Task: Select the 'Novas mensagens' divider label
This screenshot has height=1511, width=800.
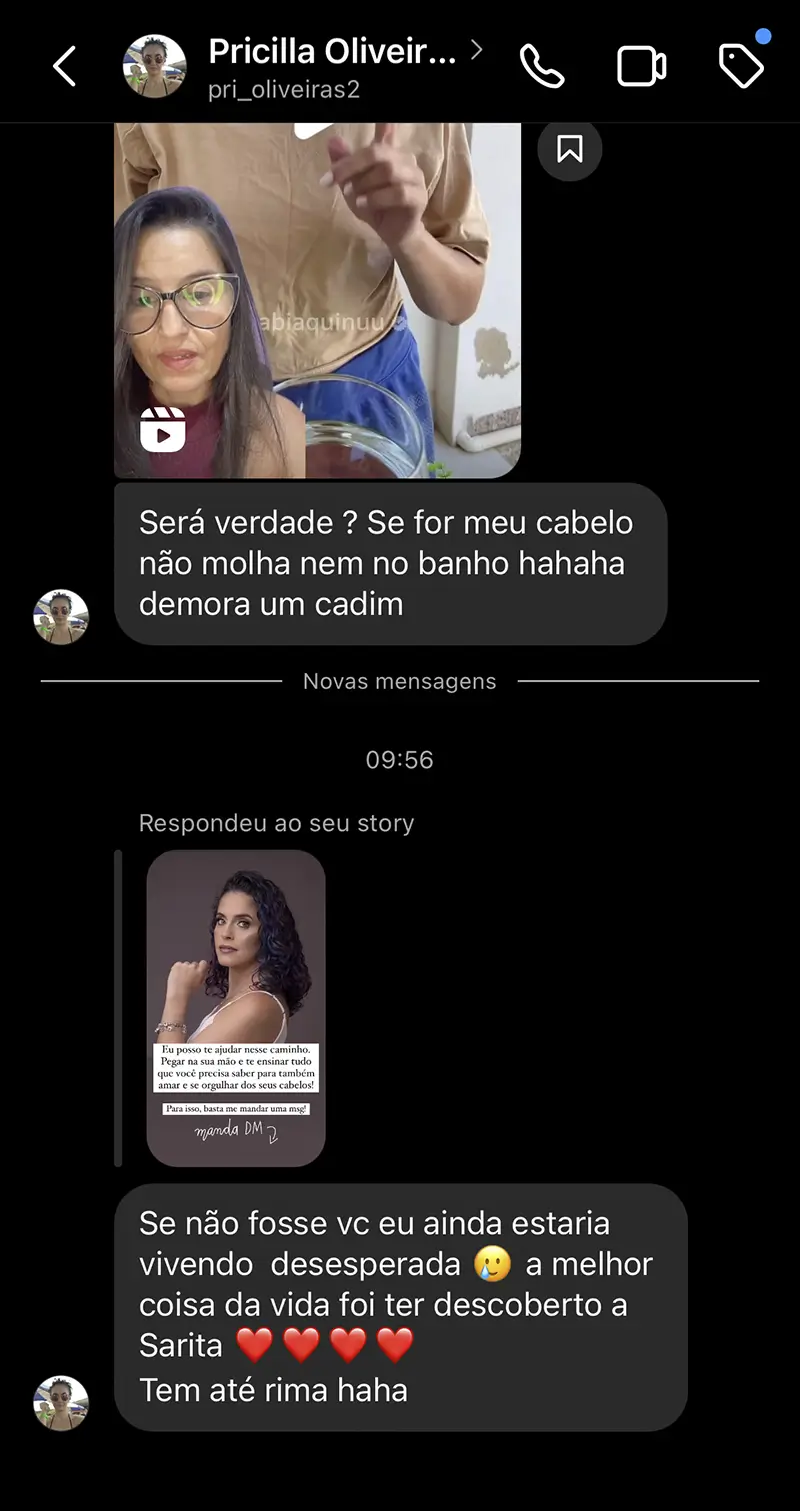Action: tap(400, 681)
